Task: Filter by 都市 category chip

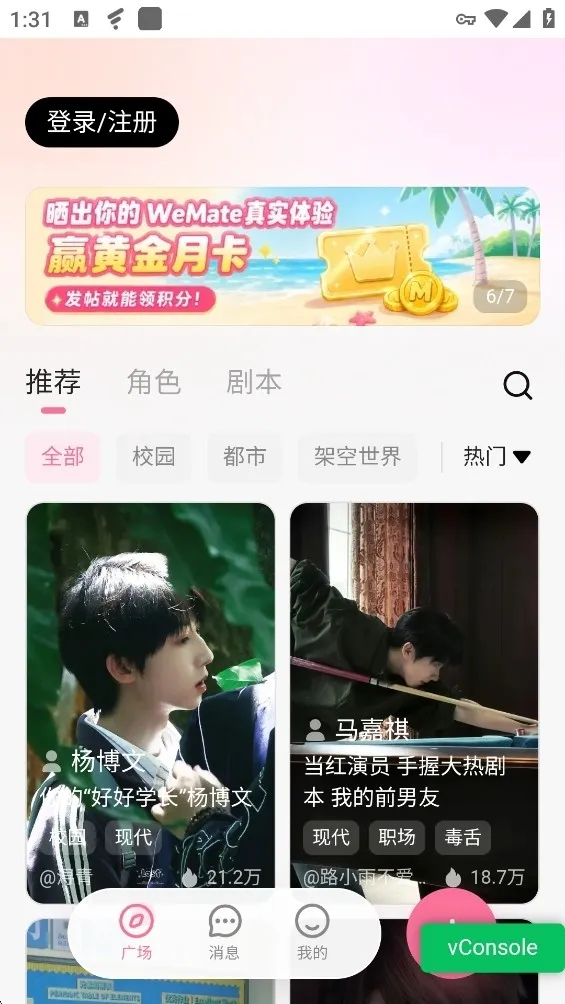Action: (x=245, y=457)
